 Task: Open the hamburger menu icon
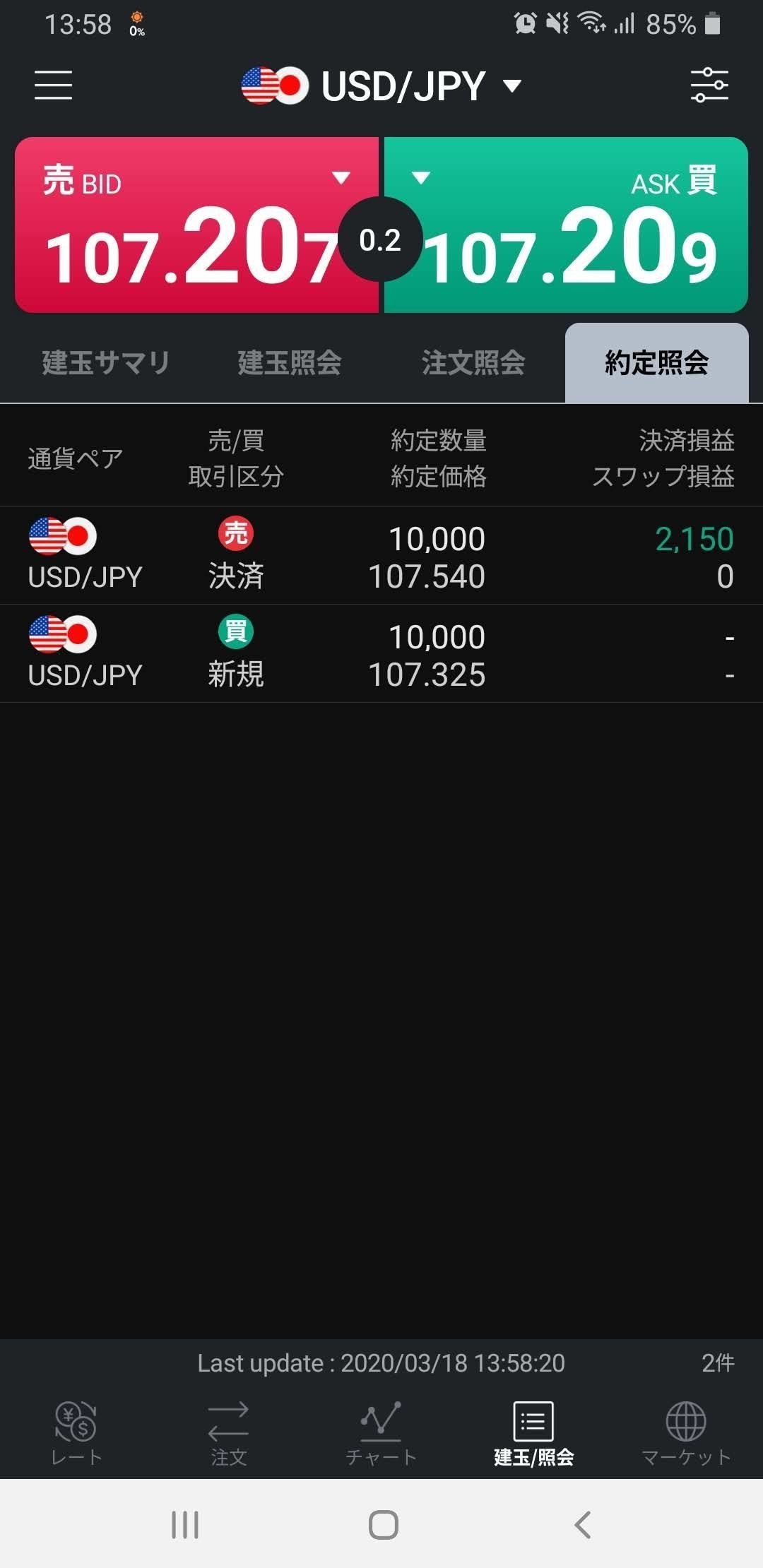click(x=53, y=85)
